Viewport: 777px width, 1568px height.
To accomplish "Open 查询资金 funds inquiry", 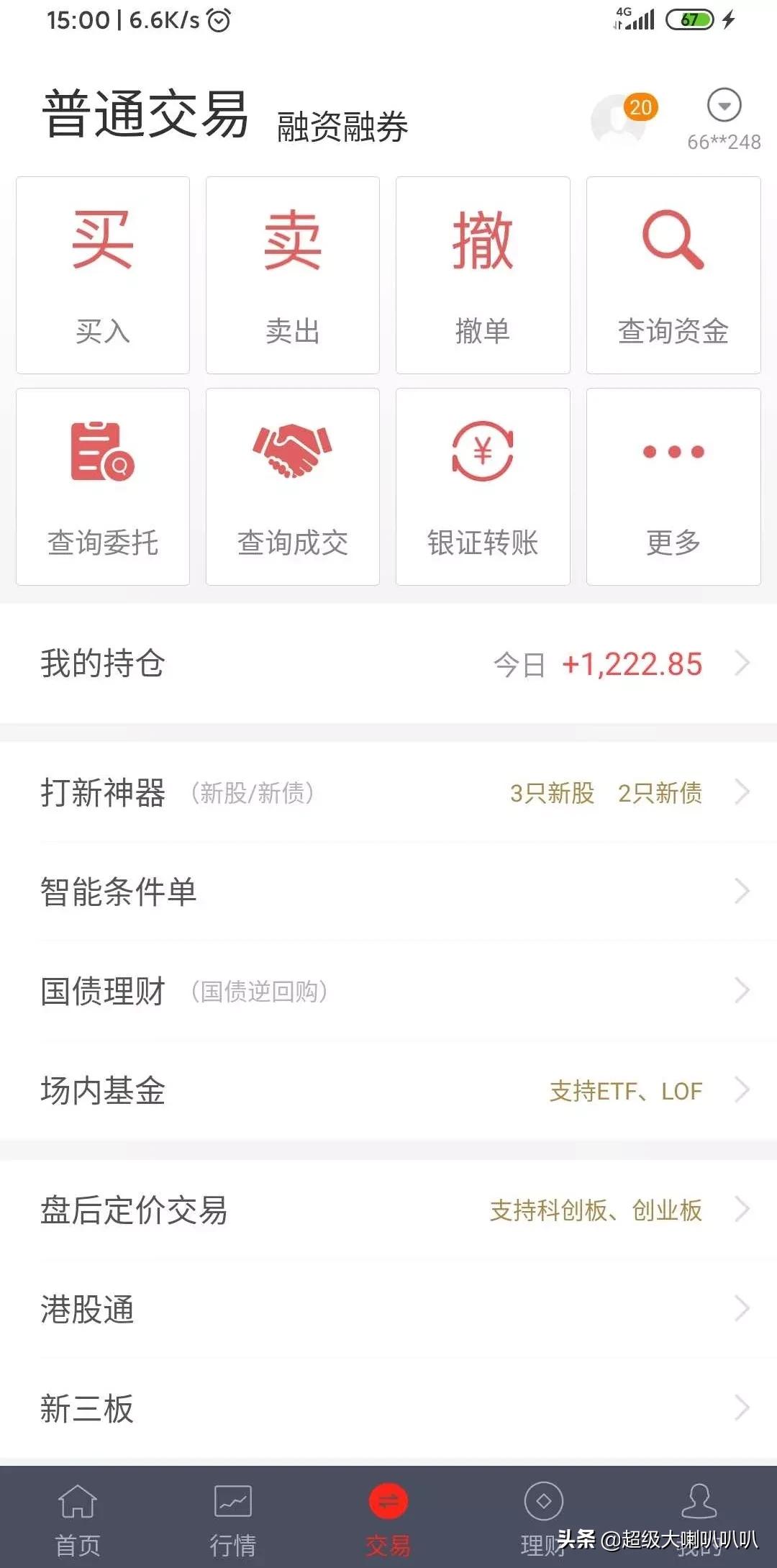I will click(672, 273).
